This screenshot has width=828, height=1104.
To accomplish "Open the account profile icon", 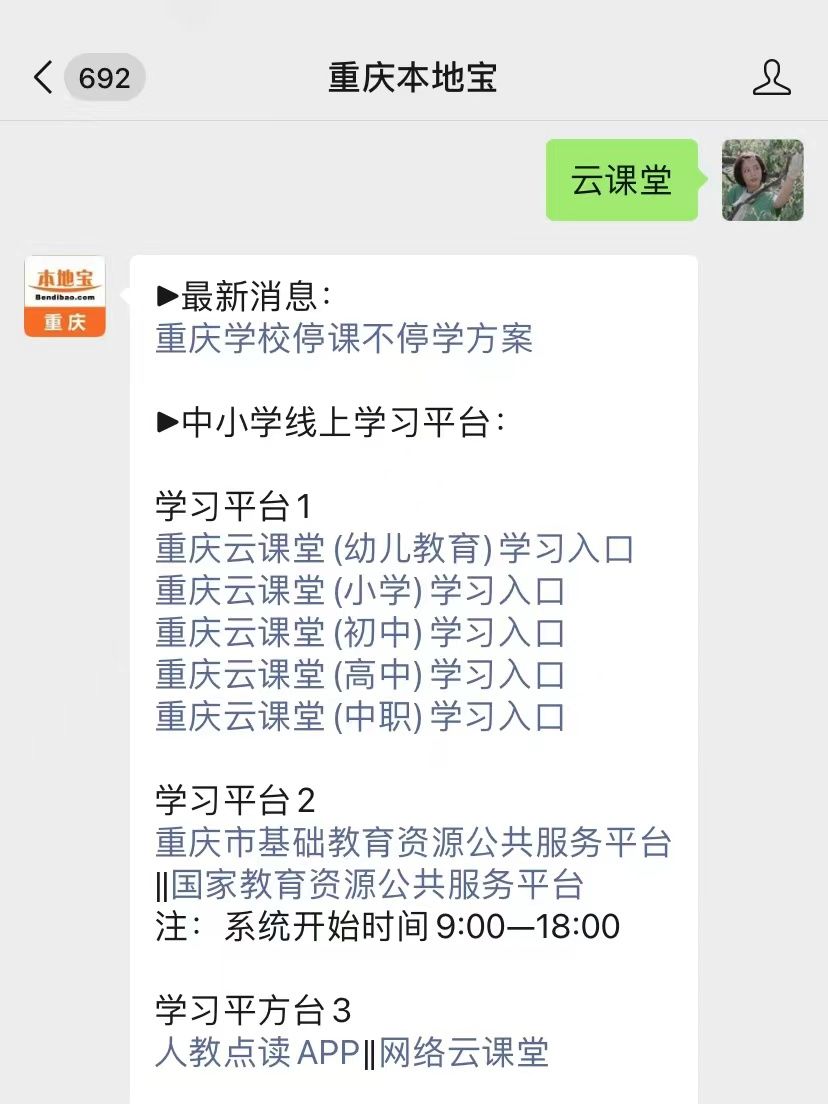I will tap(771, 78).
